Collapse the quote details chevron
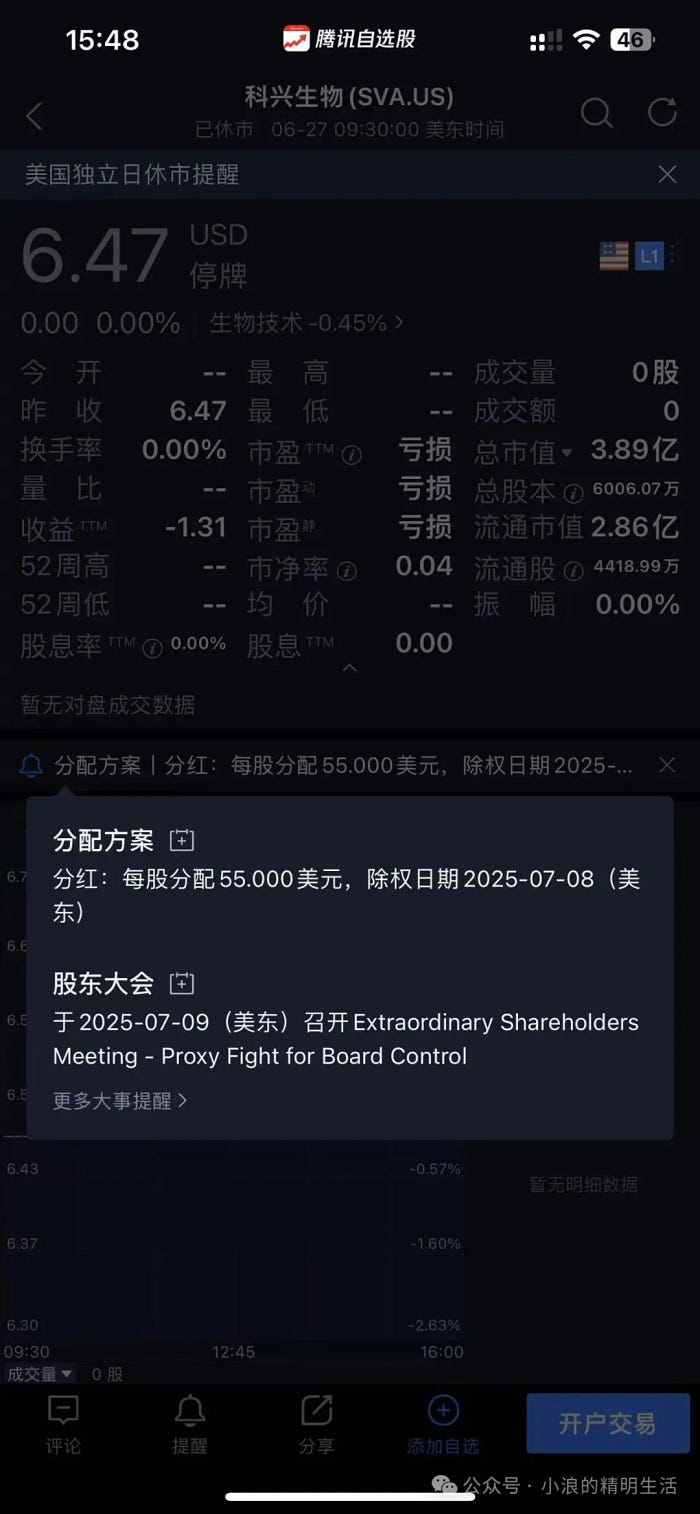 (350, 668)
